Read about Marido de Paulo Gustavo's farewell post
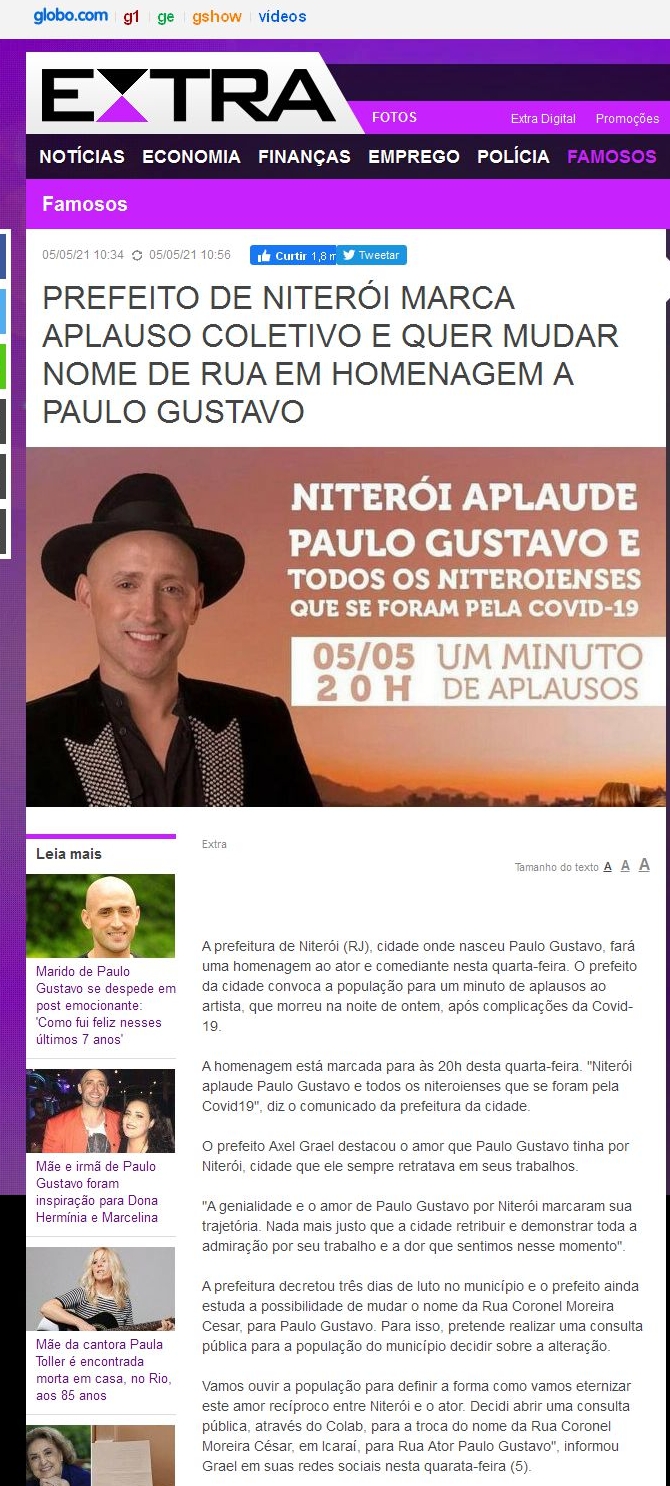The image size is (670, 1486). tap(104, 1005)
